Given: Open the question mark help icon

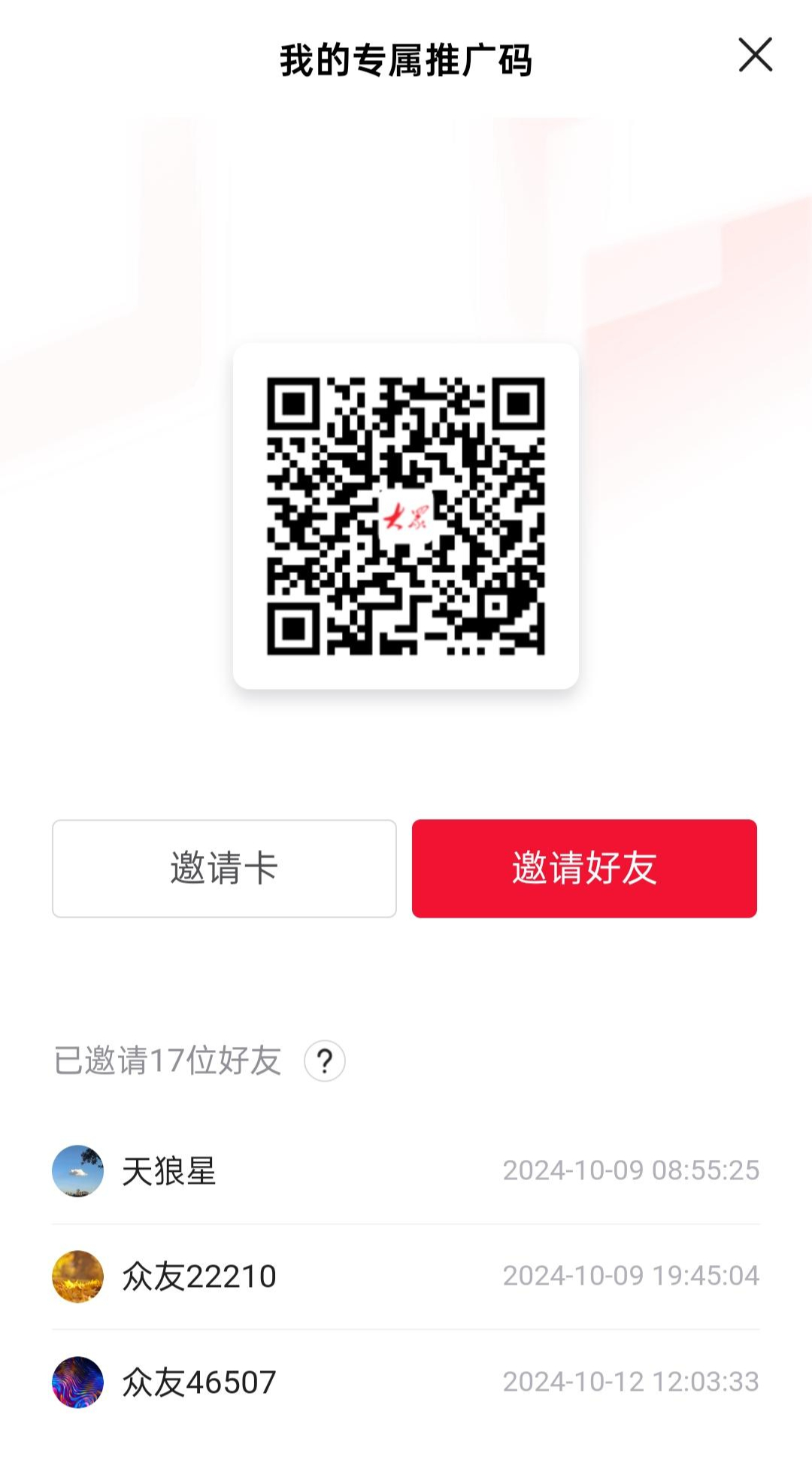Looking at the screenshot, I should point(325,1061).
